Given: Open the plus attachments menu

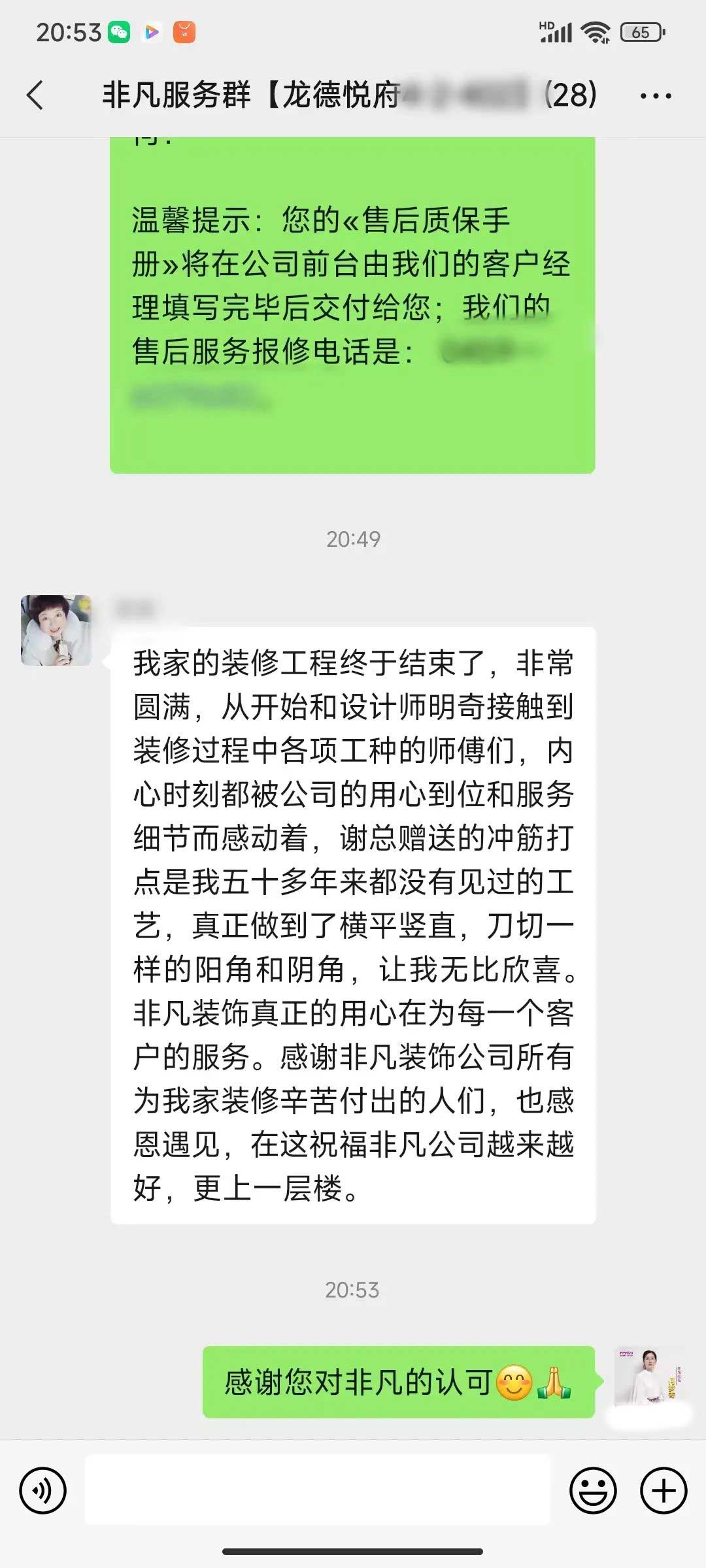Looking at the screenshot, I should [663, 1490].
